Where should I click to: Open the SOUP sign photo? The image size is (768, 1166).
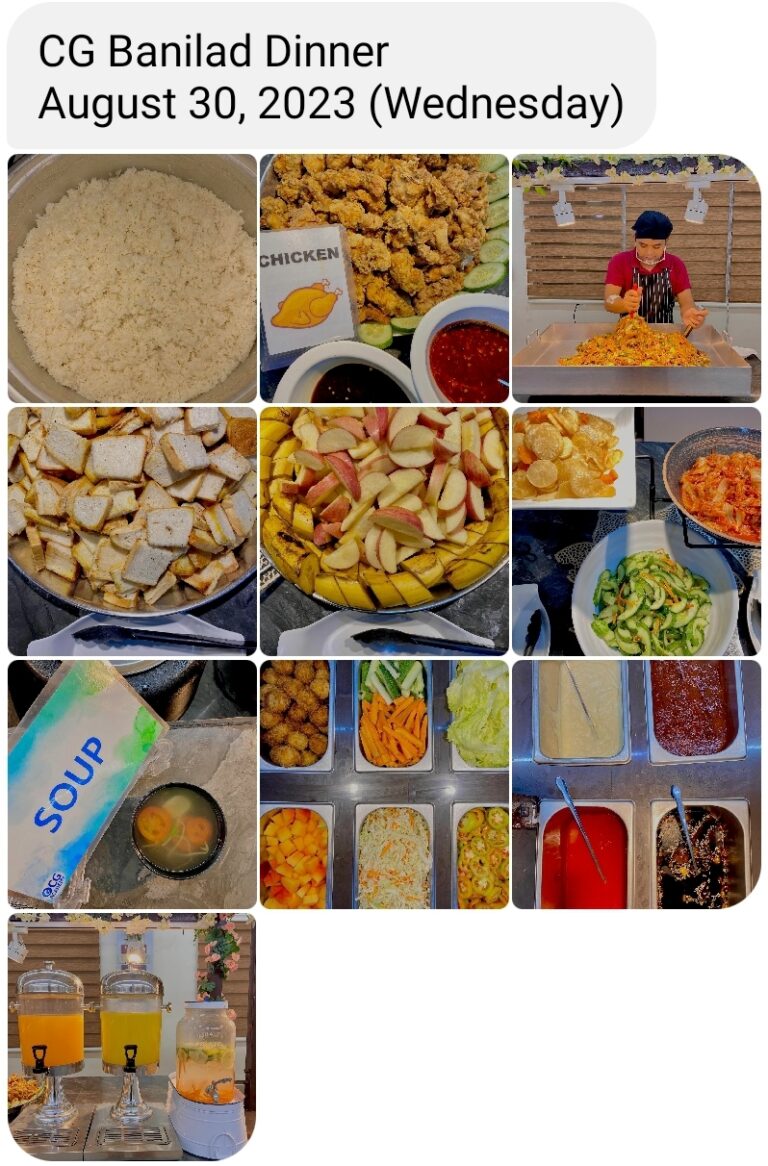coord(132,783)
